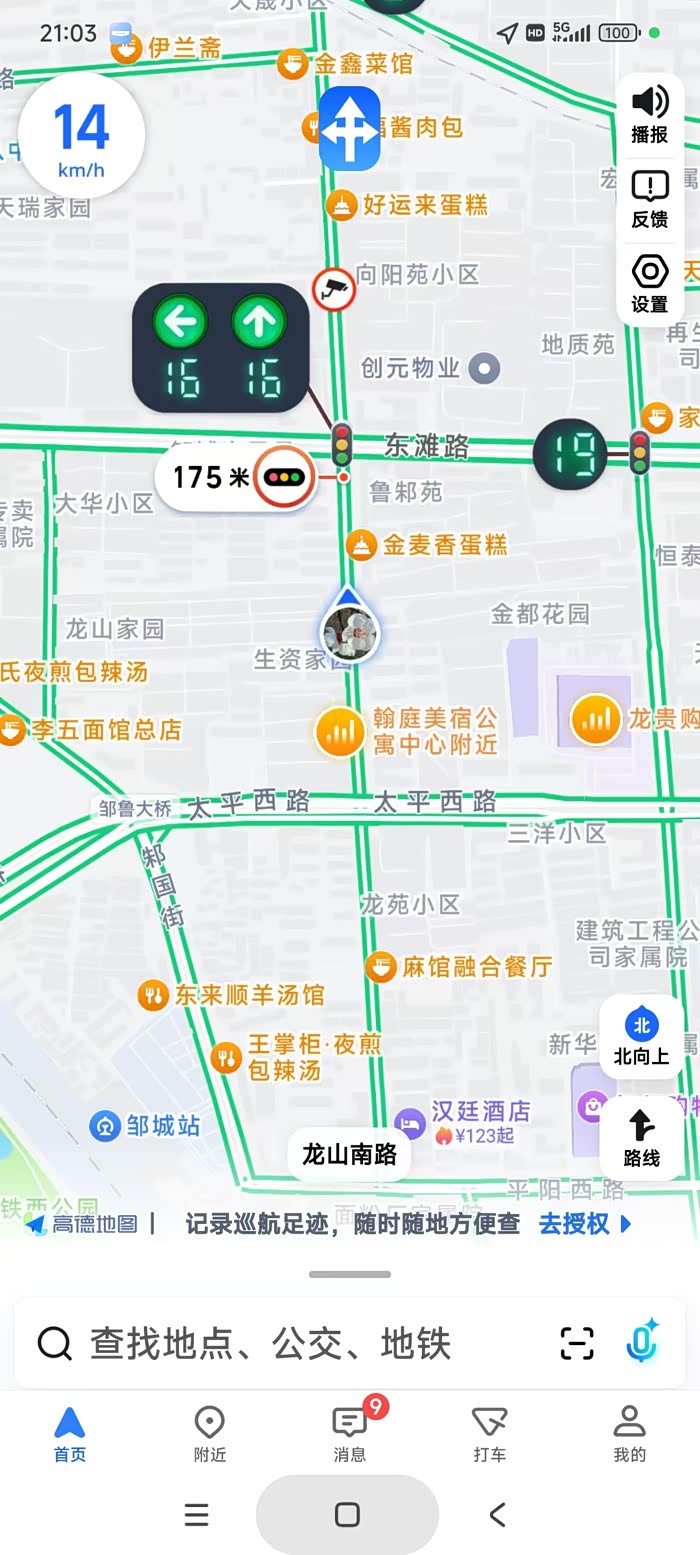The height and width of the screenshot is (1555, 700).
Task: Open the 路线 route planner
Action: pos(641,1138)
